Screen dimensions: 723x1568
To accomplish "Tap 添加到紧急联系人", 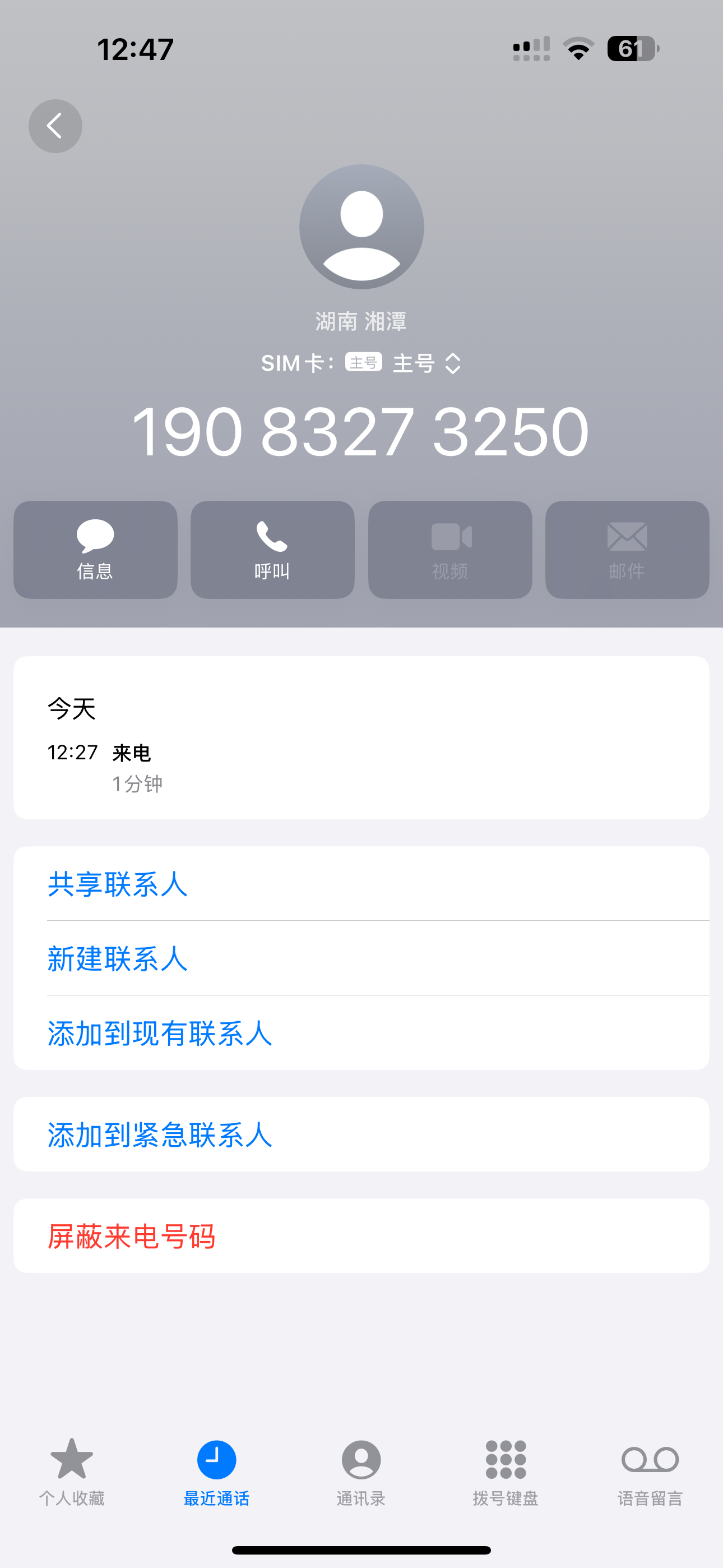I will coord(159,1135).
